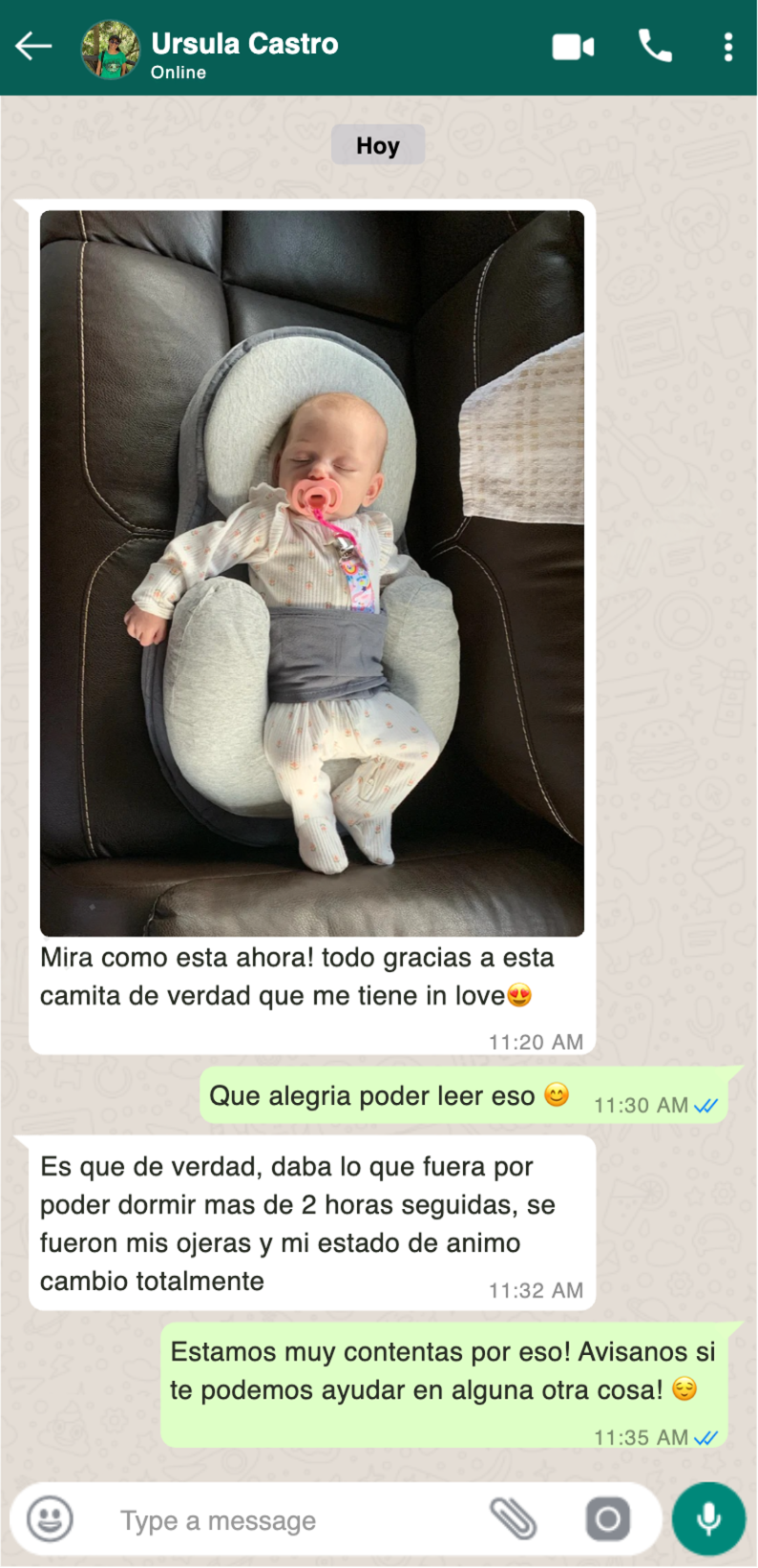Go back from Ursula Castro's chat
Image resolution: width=758 pixels, height=1568 pixels.
point(33,46)
